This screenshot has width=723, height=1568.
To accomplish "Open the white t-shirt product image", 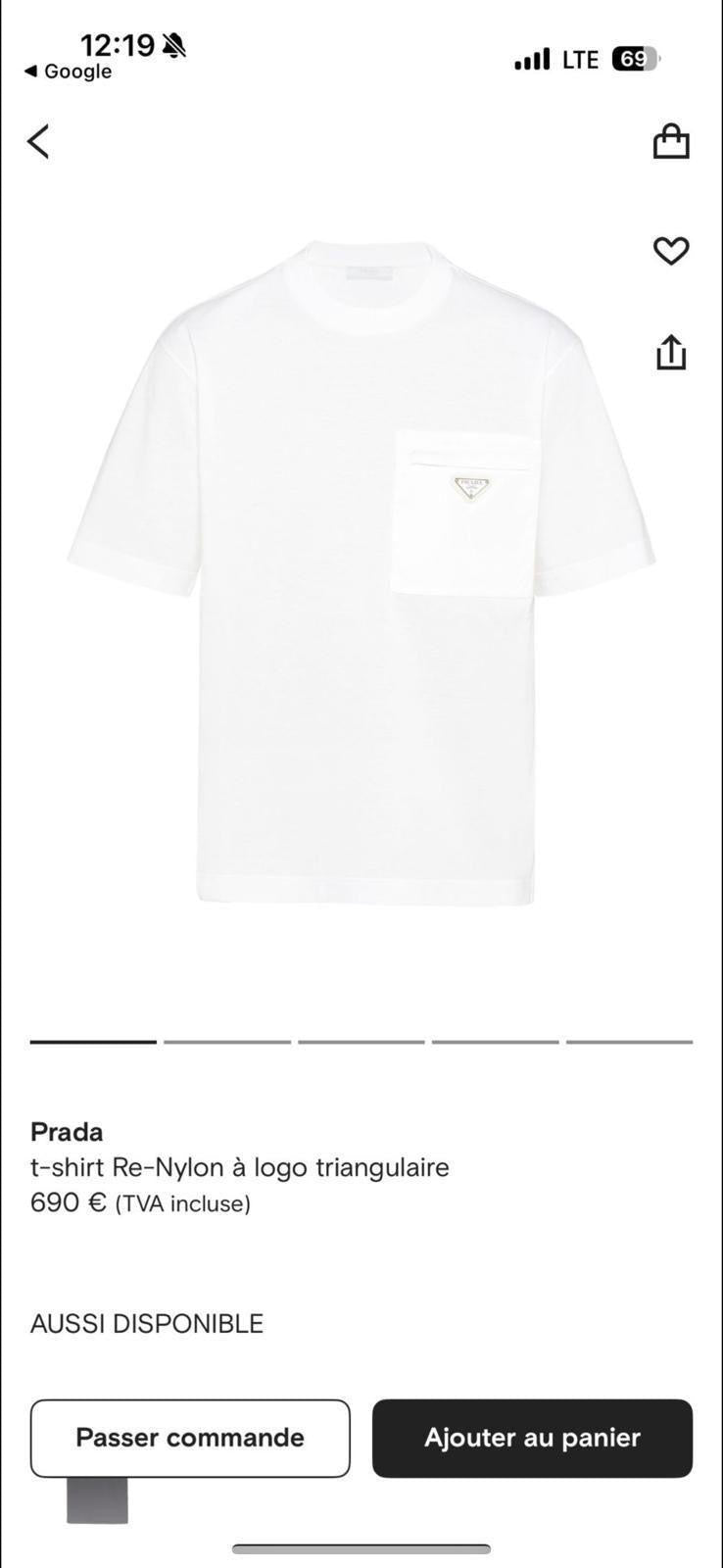I will 361,573.
